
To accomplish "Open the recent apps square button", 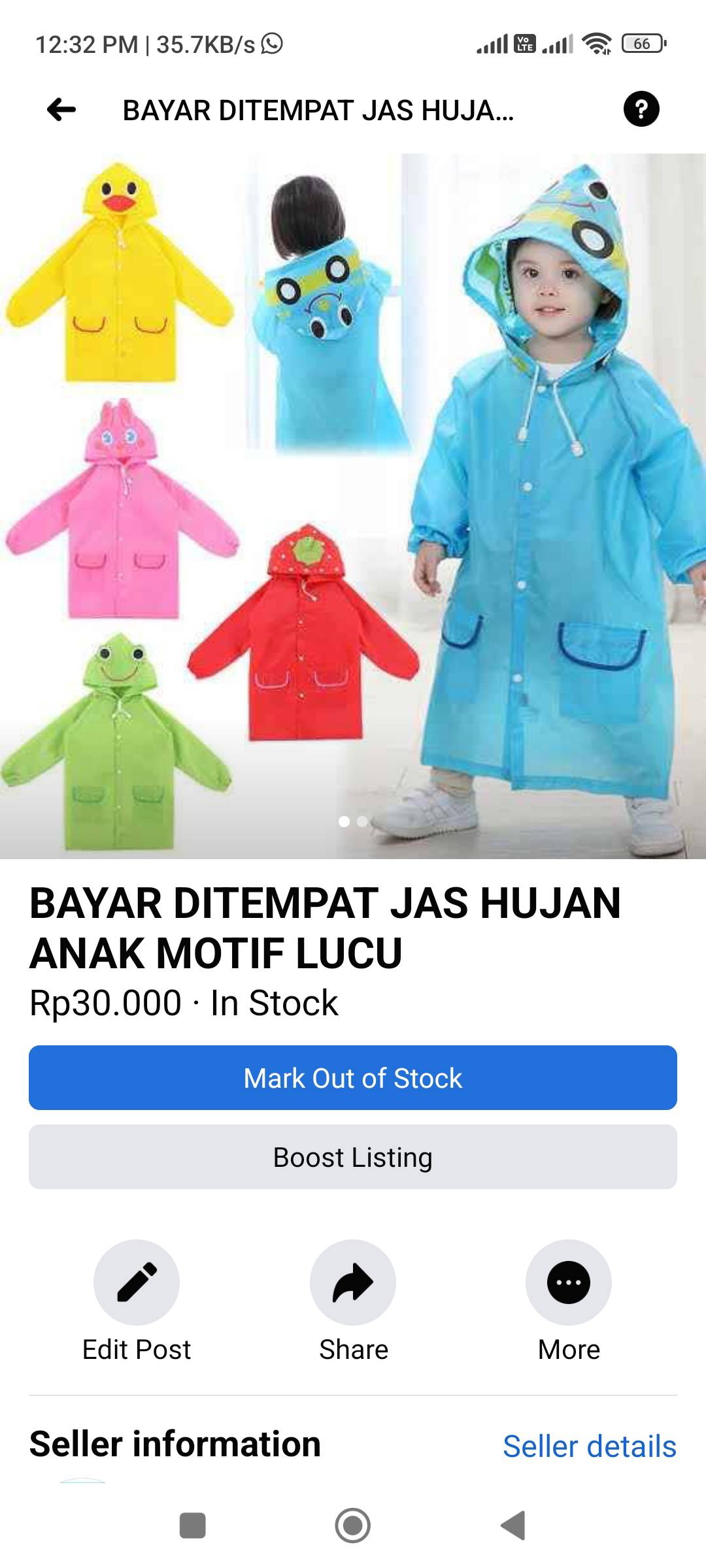I will tap(193, 1526).
